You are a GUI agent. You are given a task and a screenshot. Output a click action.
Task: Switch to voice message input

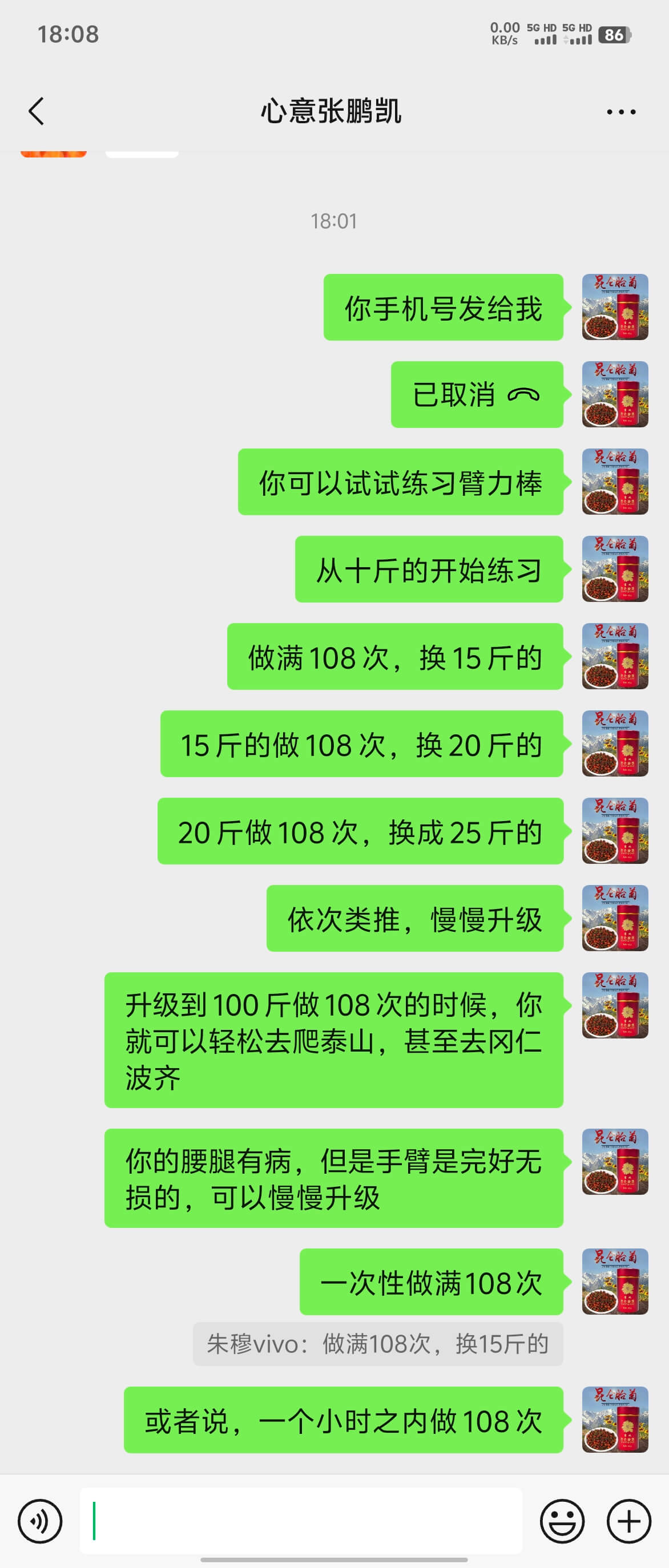coord(39,1521)
